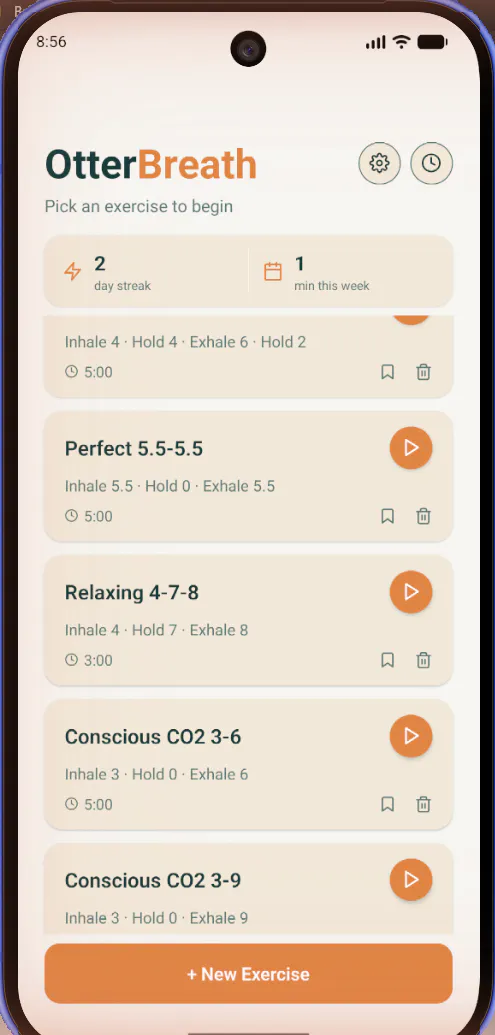This screenshot has width=495, height=1035.
Task: Open the Relaxing 4-7-8 card
Action: [248, 620]
